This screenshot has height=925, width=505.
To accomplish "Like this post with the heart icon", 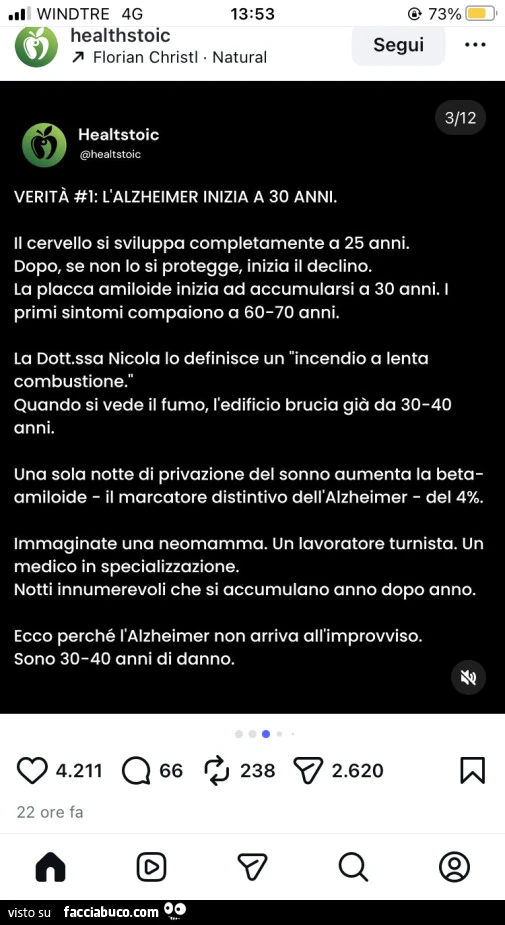I will [x=32, y=770].
